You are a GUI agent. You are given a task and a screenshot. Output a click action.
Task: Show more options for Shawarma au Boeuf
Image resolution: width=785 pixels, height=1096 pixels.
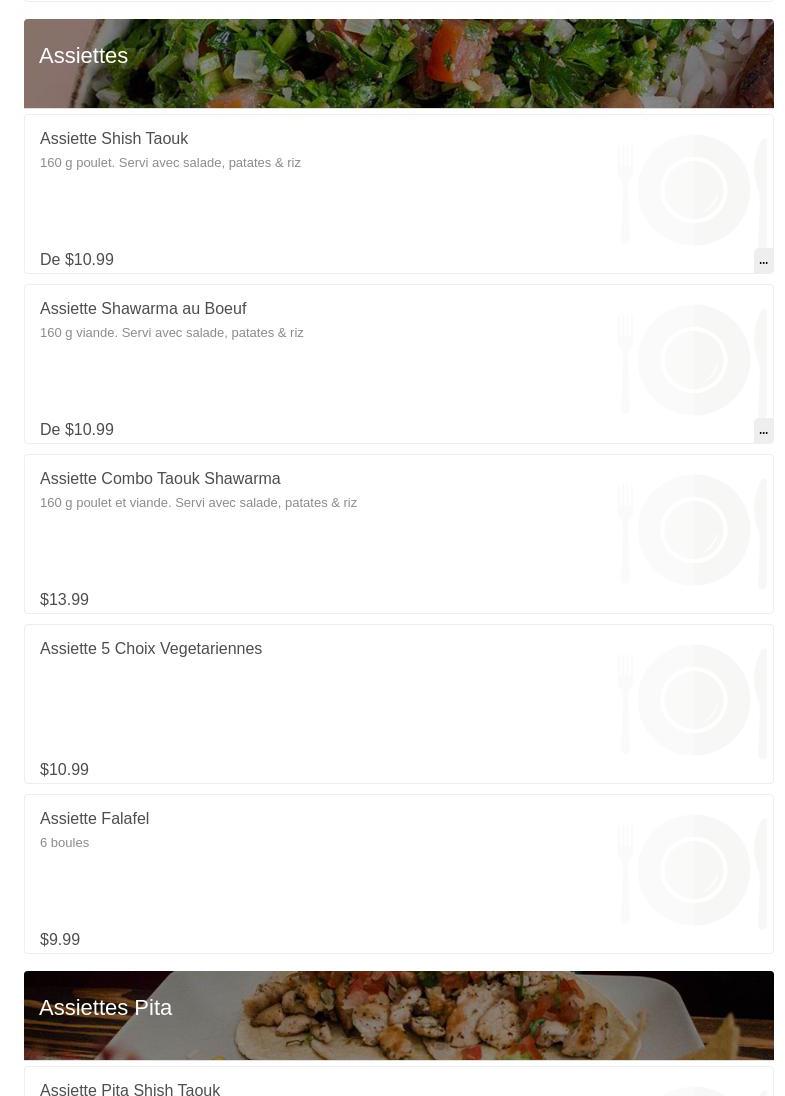(x=763, y=431)
